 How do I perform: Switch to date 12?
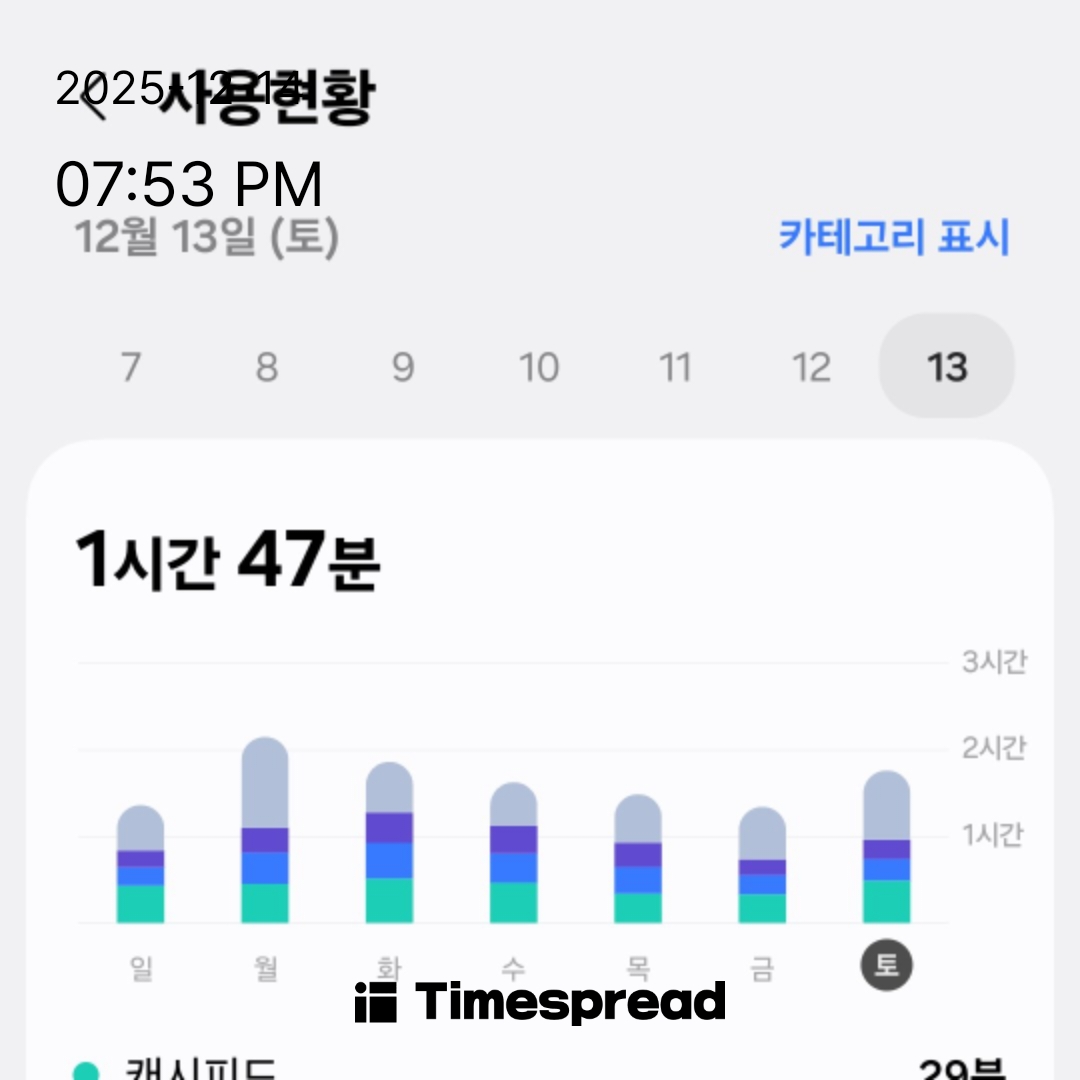point(811,367)
